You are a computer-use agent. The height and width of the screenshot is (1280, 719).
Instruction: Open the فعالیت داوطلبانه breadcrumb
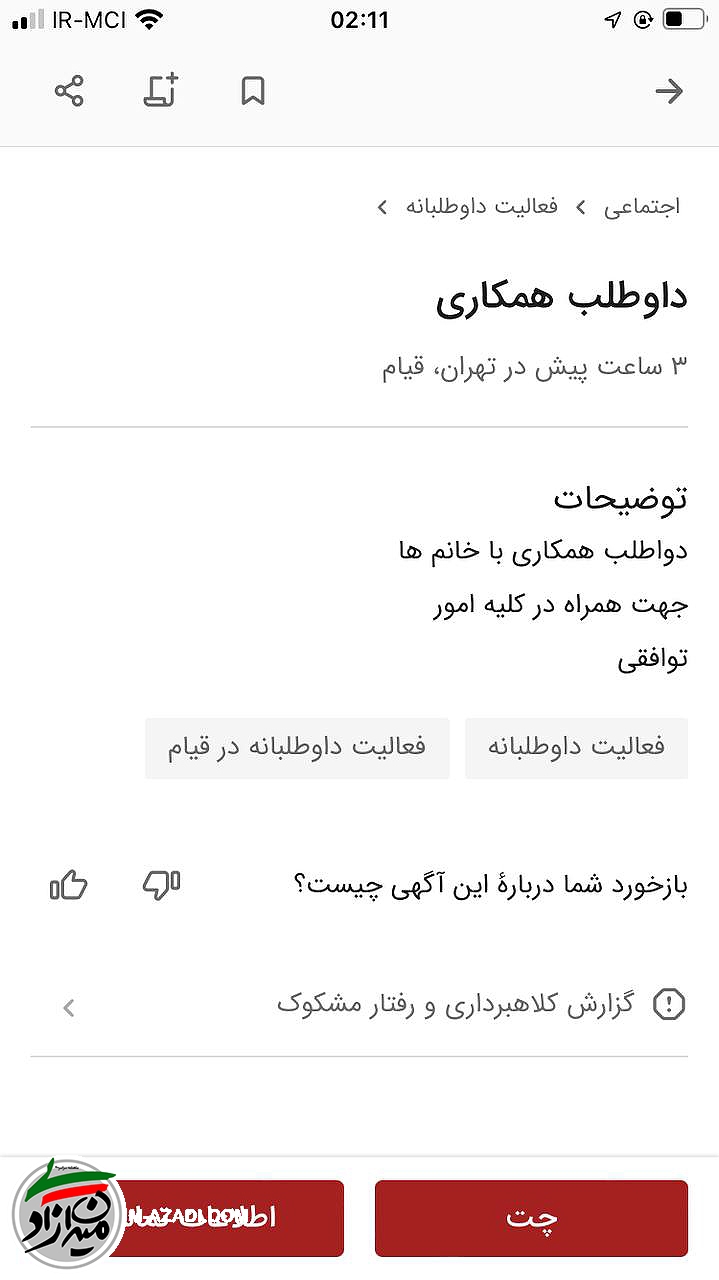point(481,207)
